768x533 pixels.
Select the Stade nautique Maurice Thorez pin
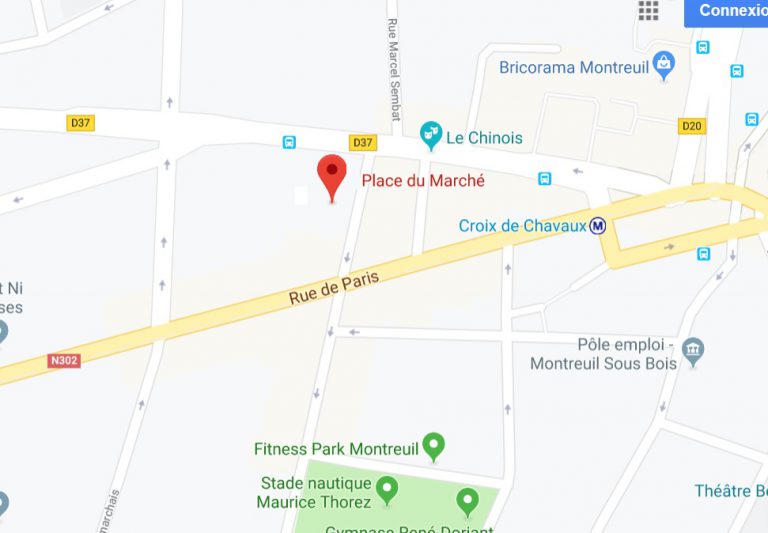pyautogui.click(x=386, y=488)
